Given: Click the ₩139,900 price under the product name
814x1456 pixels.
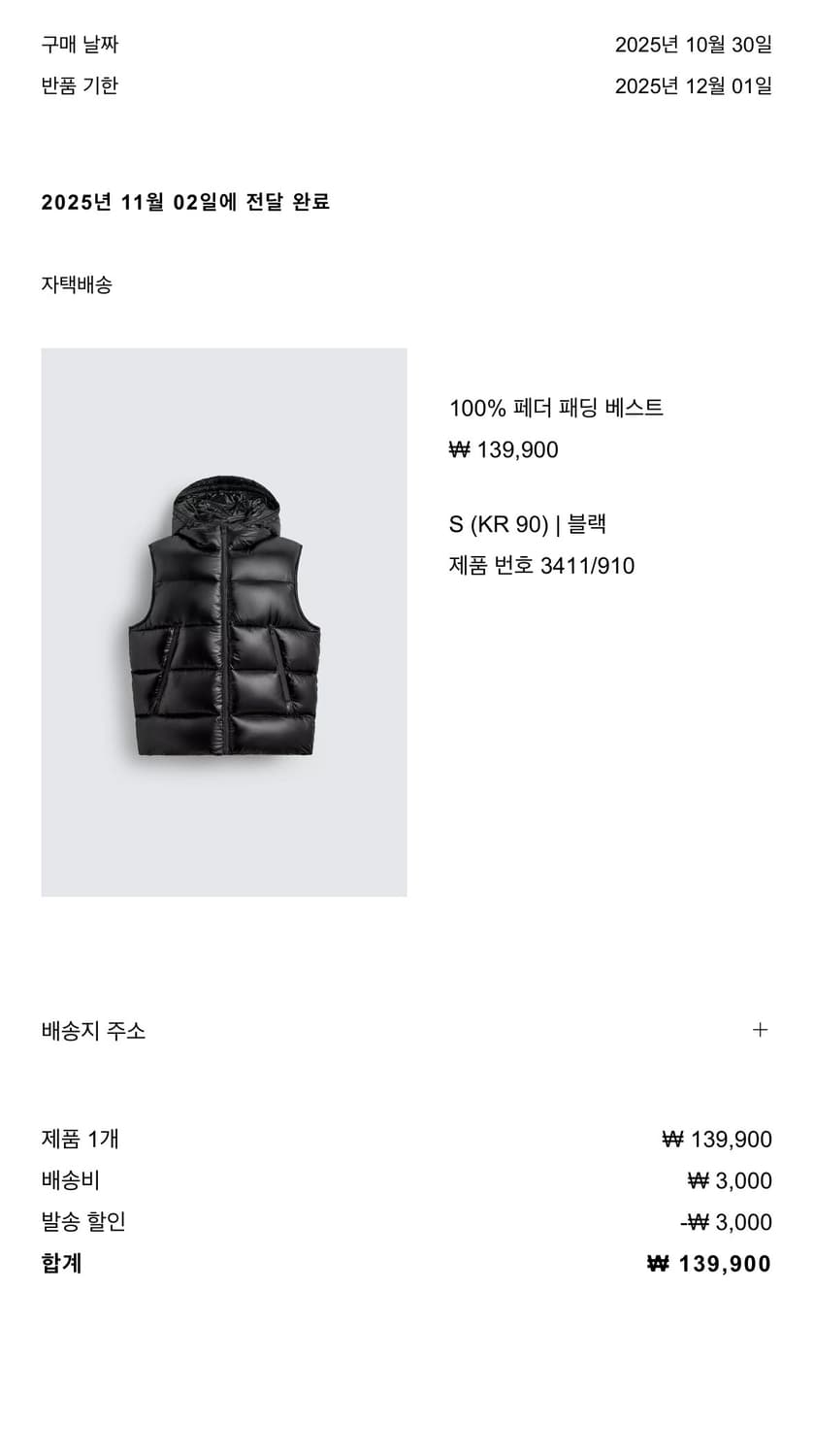Looking at the screenshot, I should tap(504, 449).
